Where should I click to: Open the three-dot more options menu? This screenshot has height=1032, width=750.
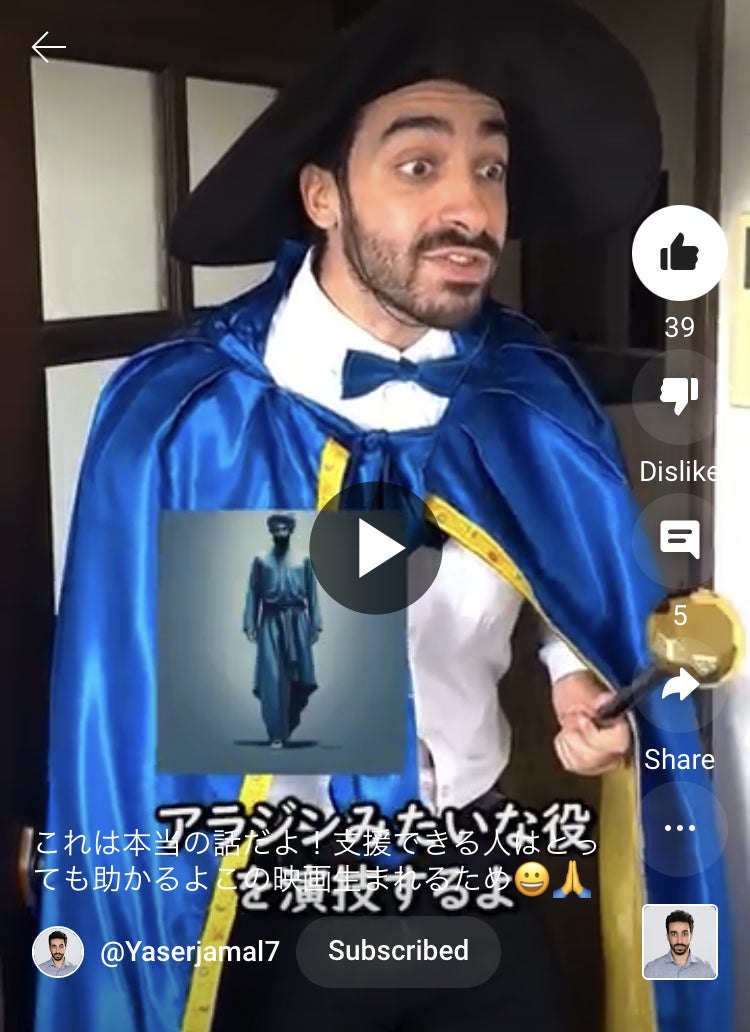click(679, 828)
